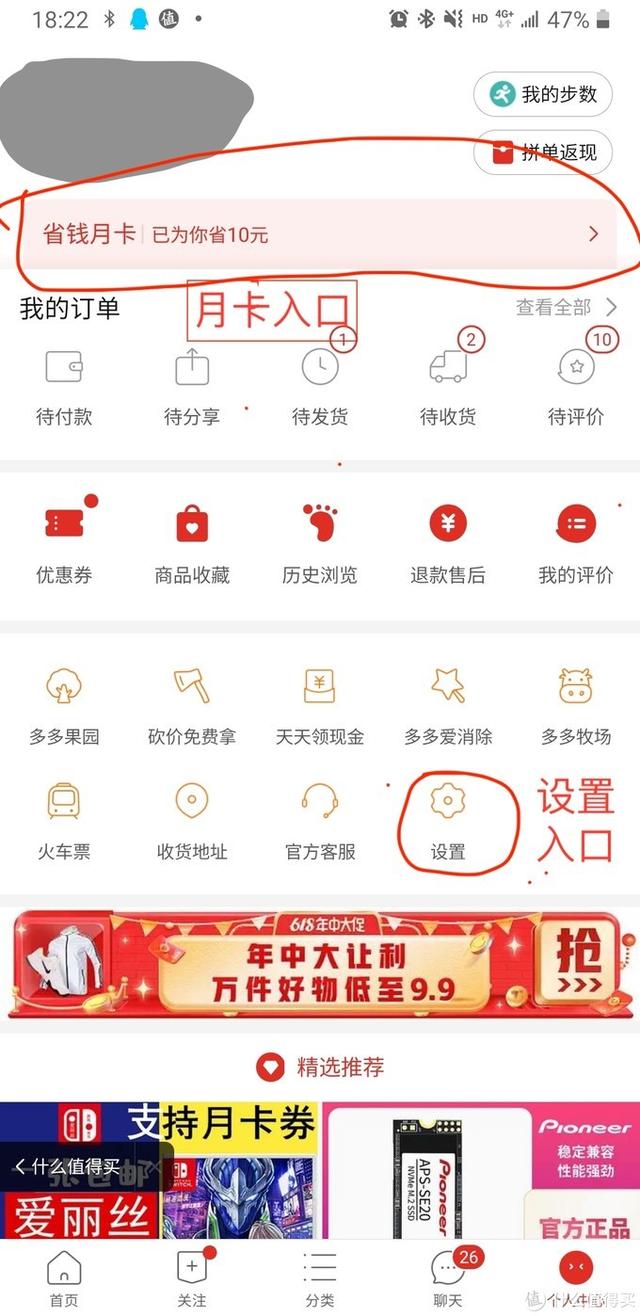Open 我的步数 step counter
The width and height of the screenshot is (640, 1316).
[x=544, y=95]
